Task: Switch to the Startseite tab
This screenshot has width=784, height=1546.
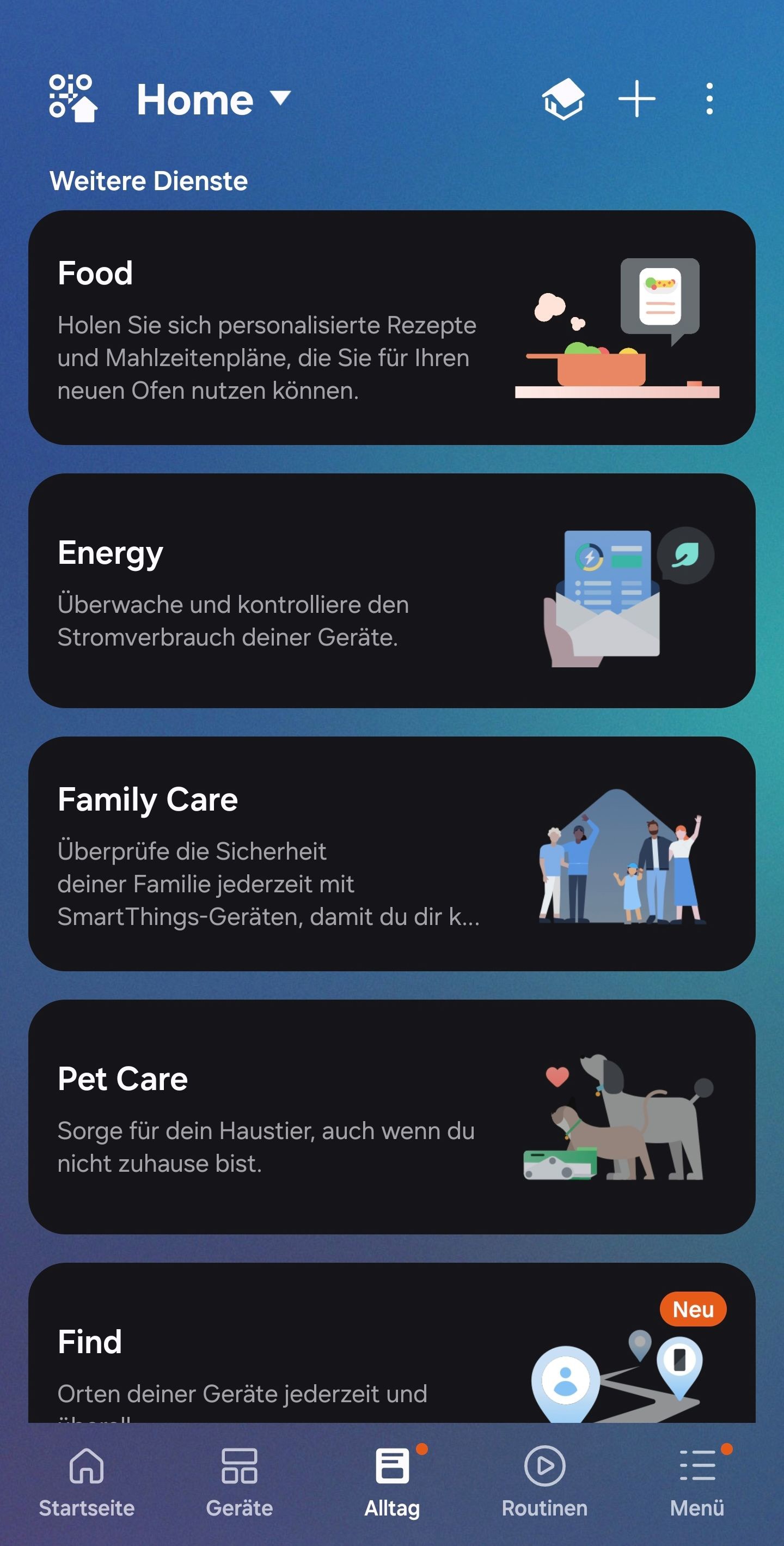Action: tap(87, 1483)
